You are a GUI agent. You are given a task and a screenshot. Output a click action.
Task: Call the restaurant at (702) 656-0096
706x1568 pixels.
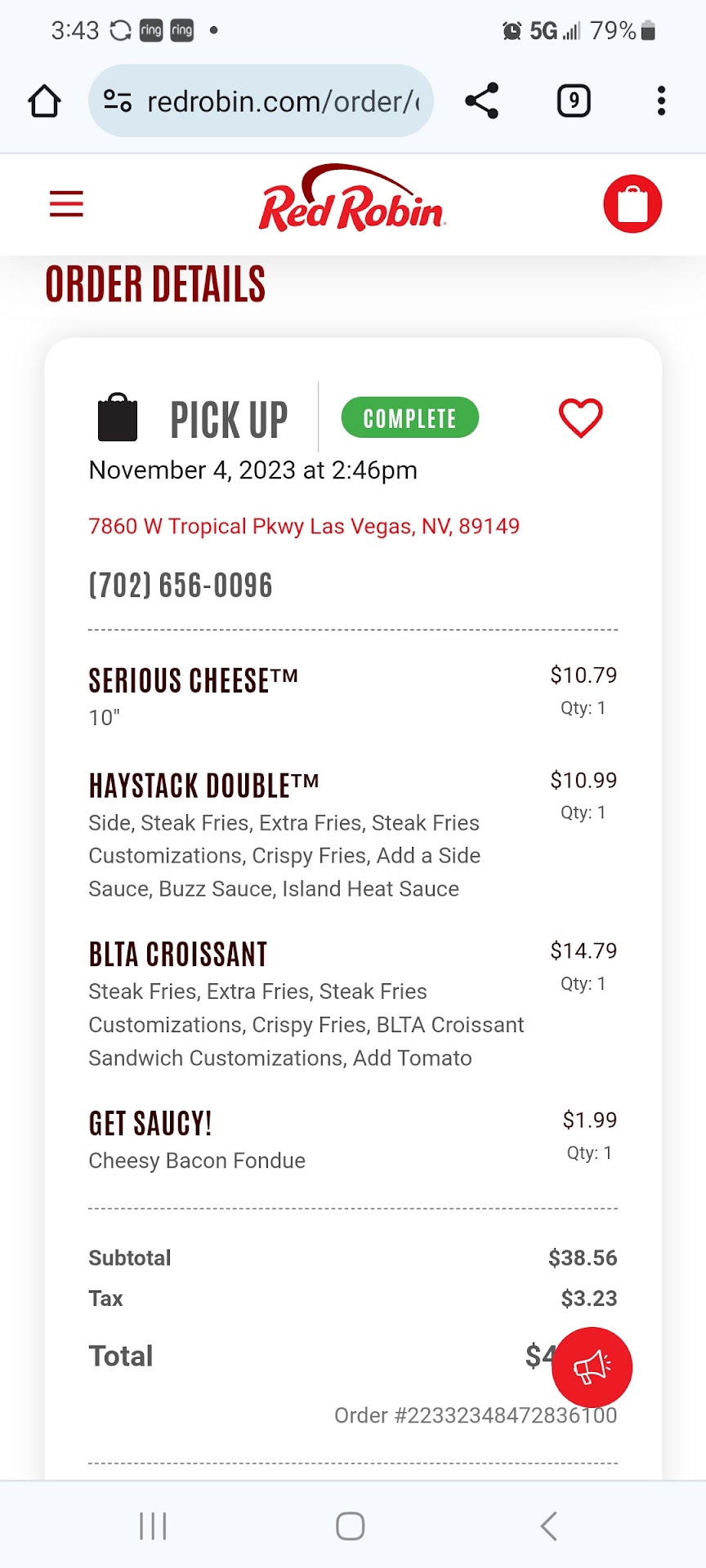coord(181,586)
